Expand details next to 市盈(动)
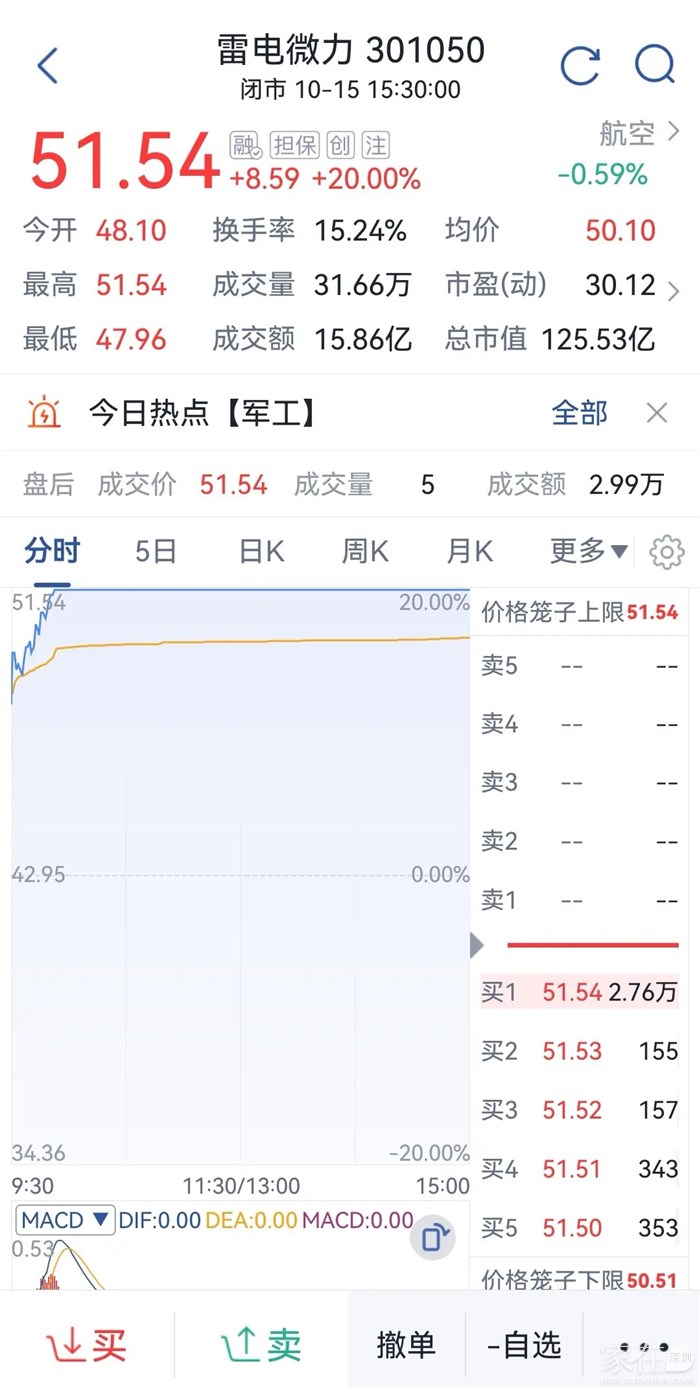The height and width of the screenshot is (1388, 700). (x=673, y=290)
